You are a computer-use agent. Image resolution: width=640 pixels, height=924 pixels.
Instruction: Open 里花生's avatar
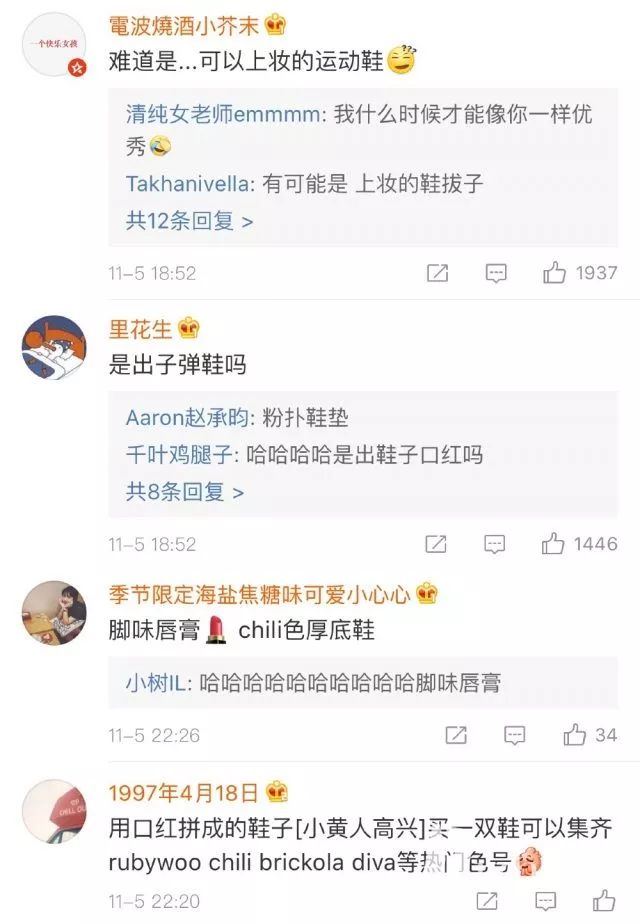point(54,347)
